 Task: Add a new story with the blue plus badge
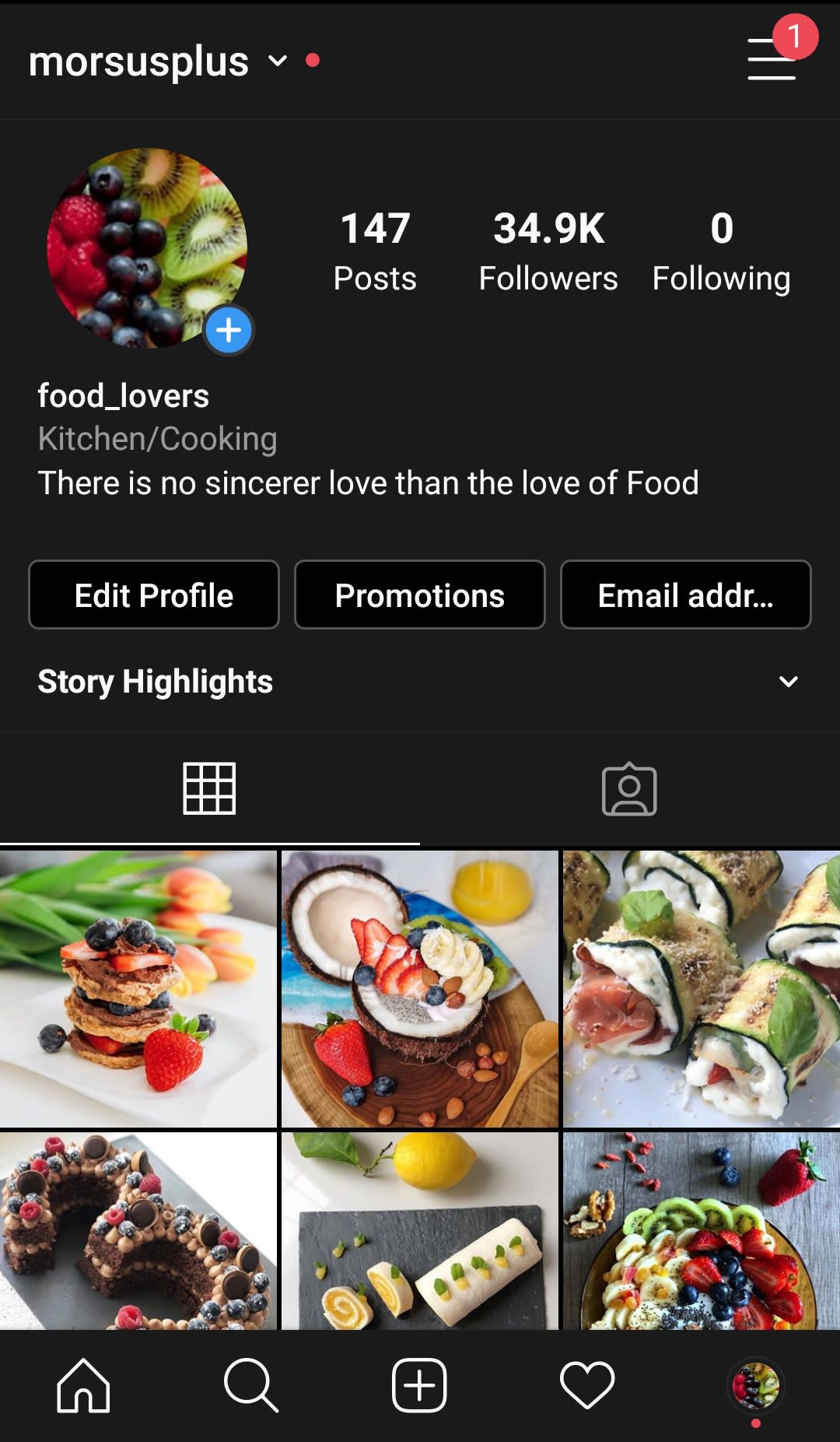coord(227,330)
